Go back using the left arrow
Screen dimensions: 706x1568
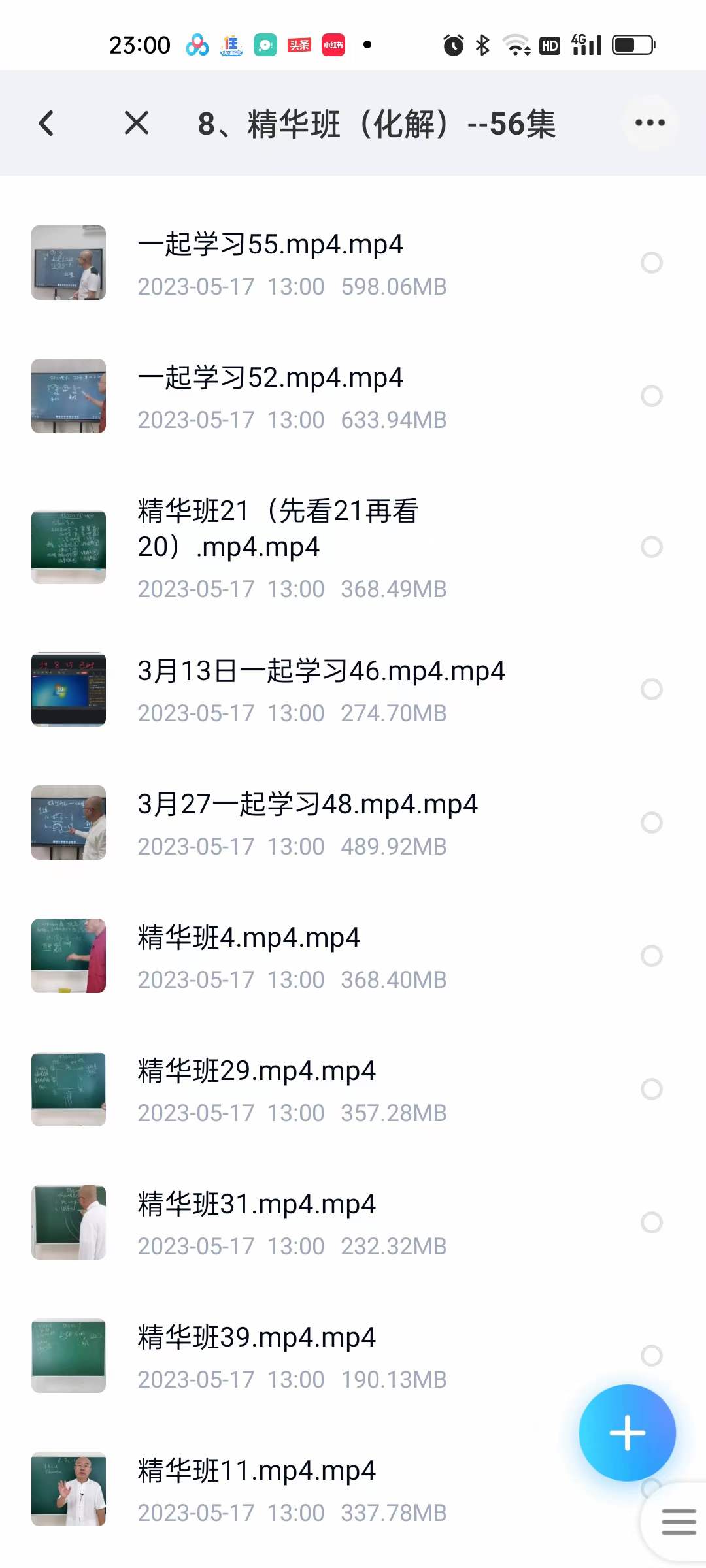click(x=46, y=123)
